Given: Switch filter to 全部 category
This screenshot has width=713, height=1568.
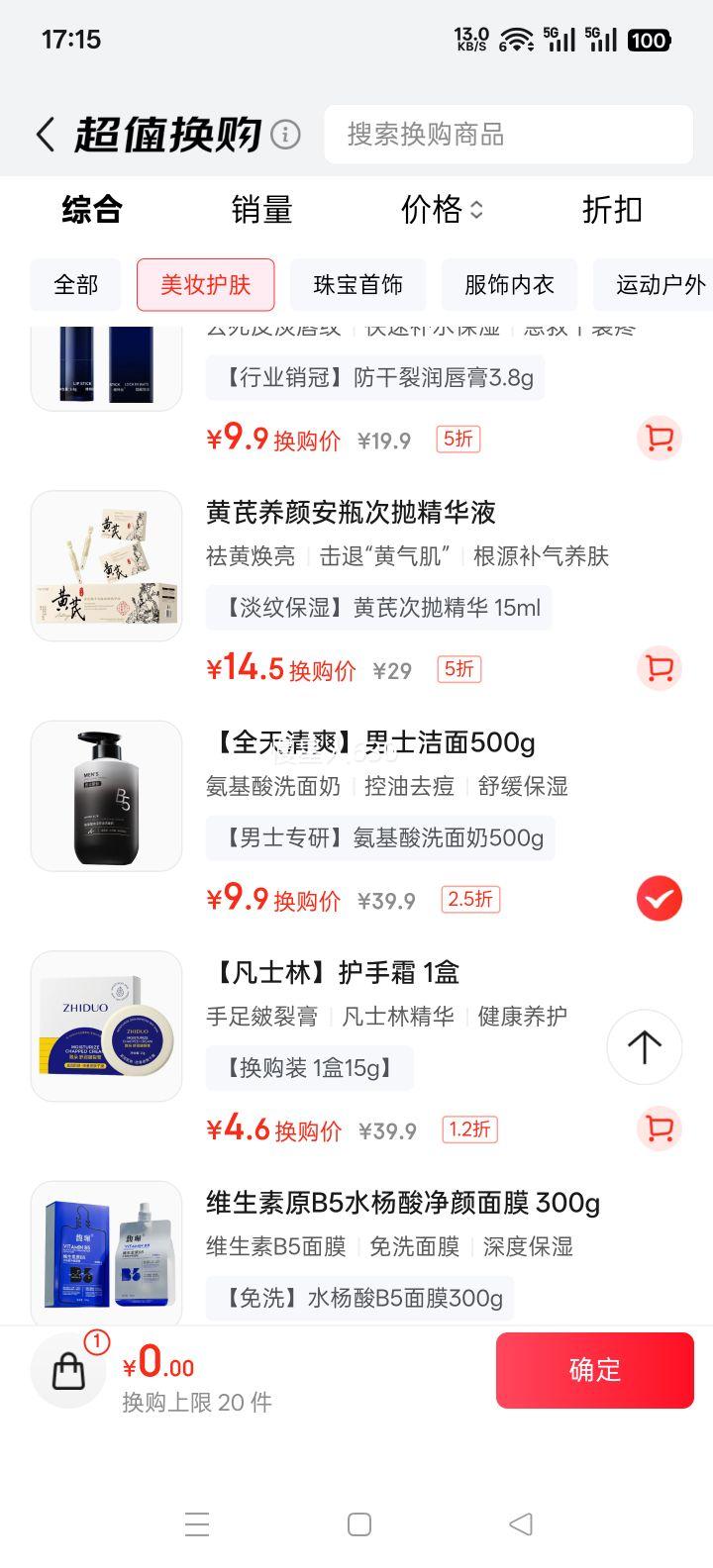Looking at the screenshot, I should pyautogui.click(x=74, y=285).
